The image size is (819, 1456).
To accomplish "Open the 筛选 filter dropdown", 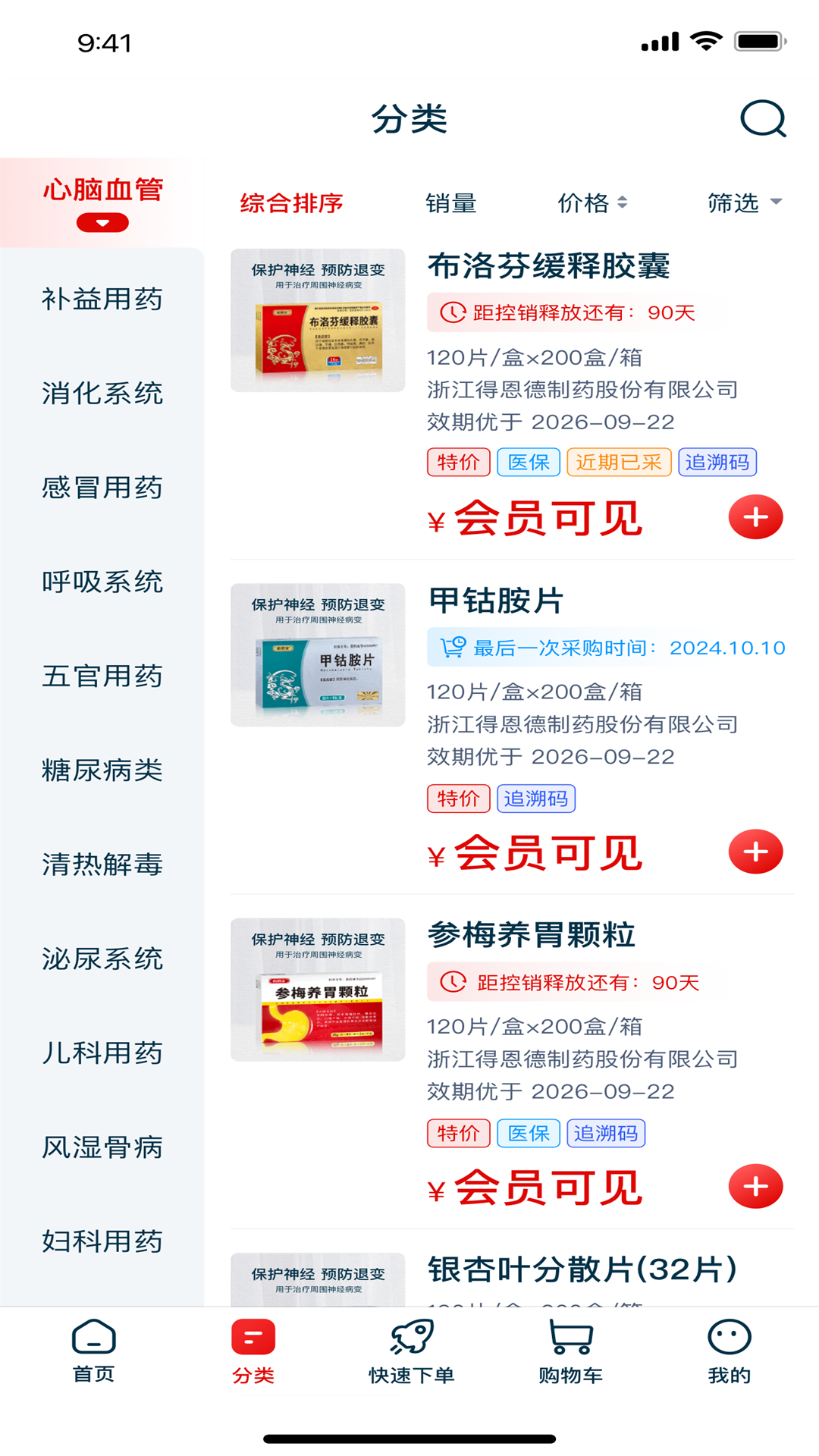I will (x=743, y=203).
